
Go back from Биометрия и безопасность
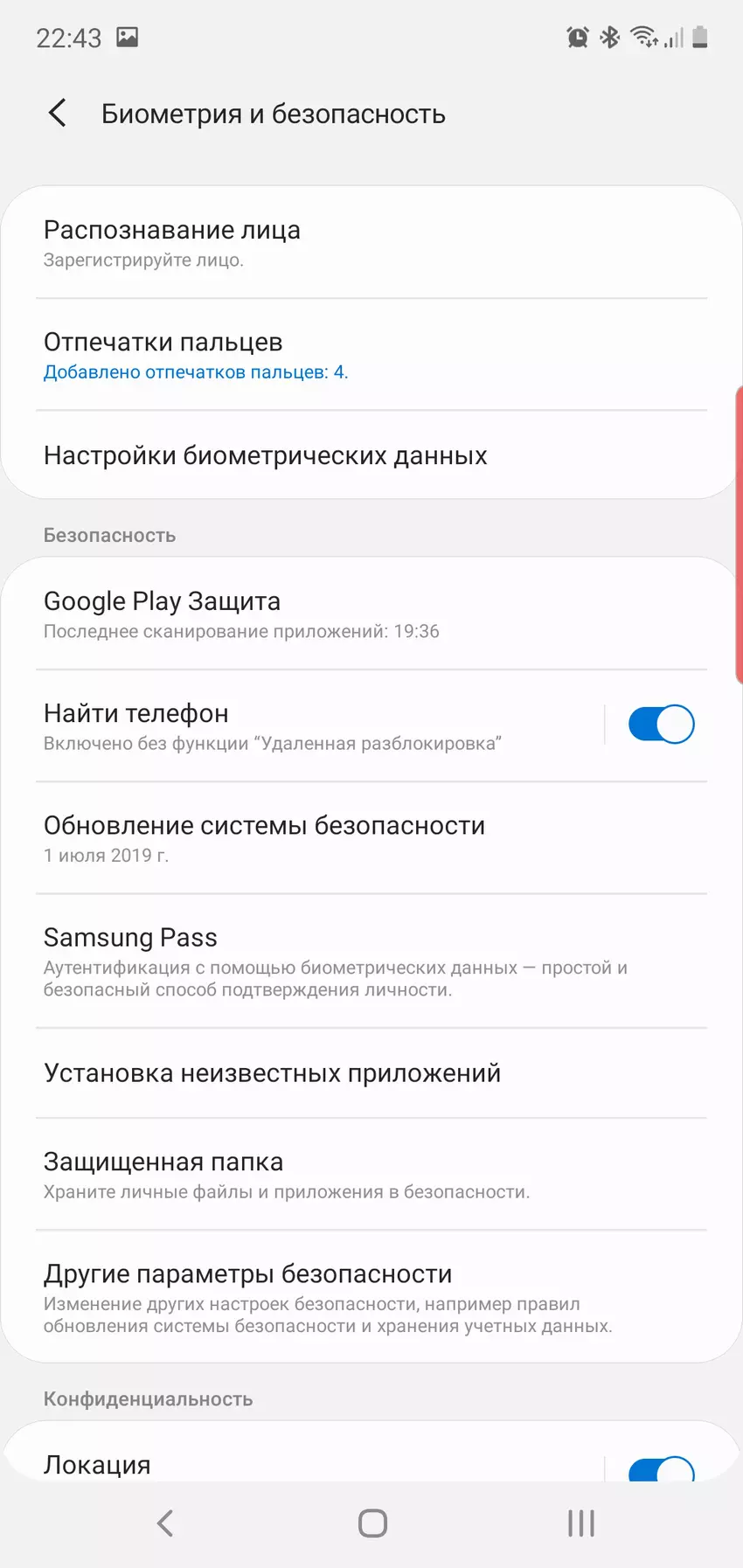pyautogui.click(x=58, y=114)
